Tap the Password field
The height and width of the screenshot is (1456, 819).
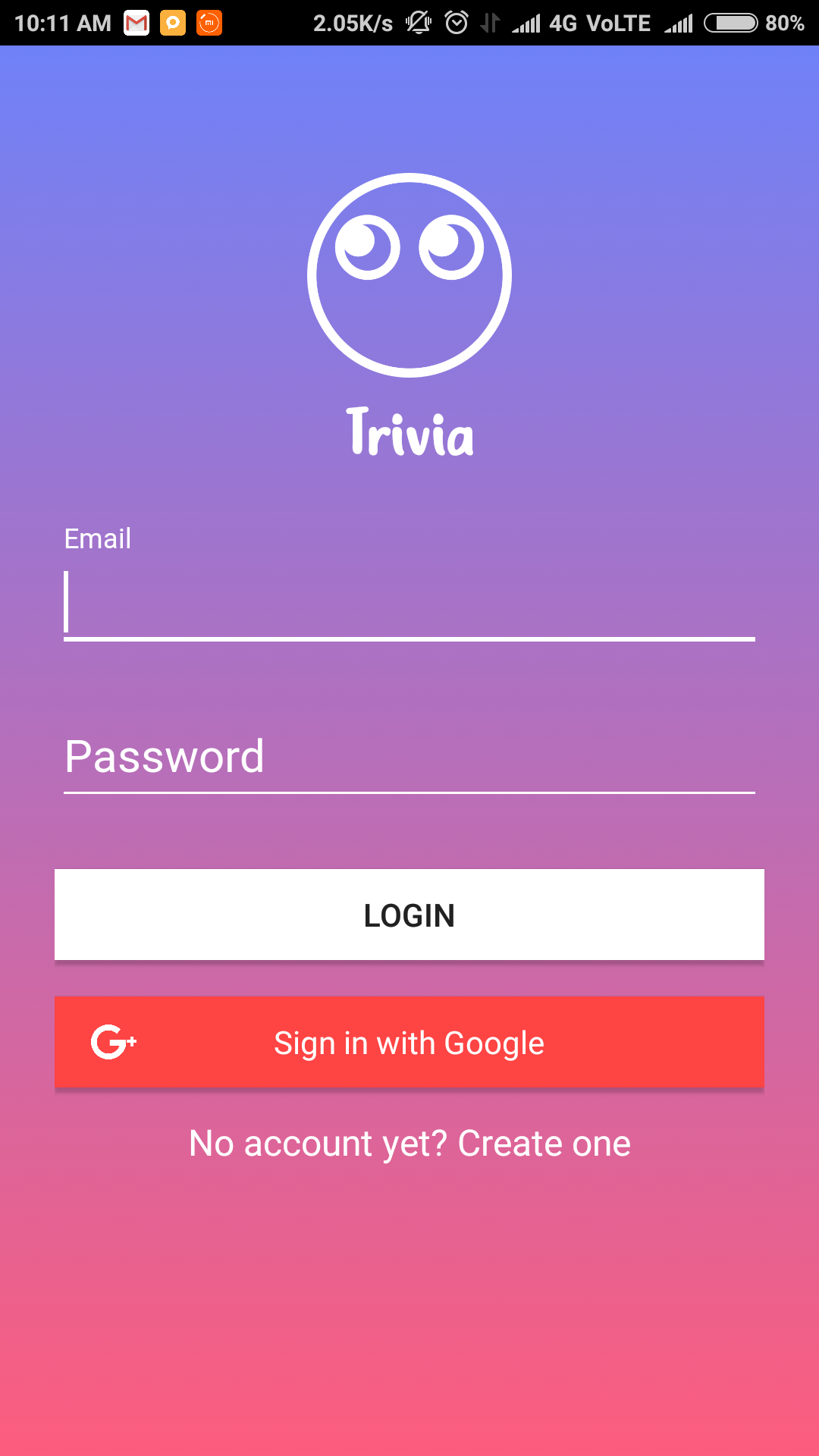click(409, 757)
